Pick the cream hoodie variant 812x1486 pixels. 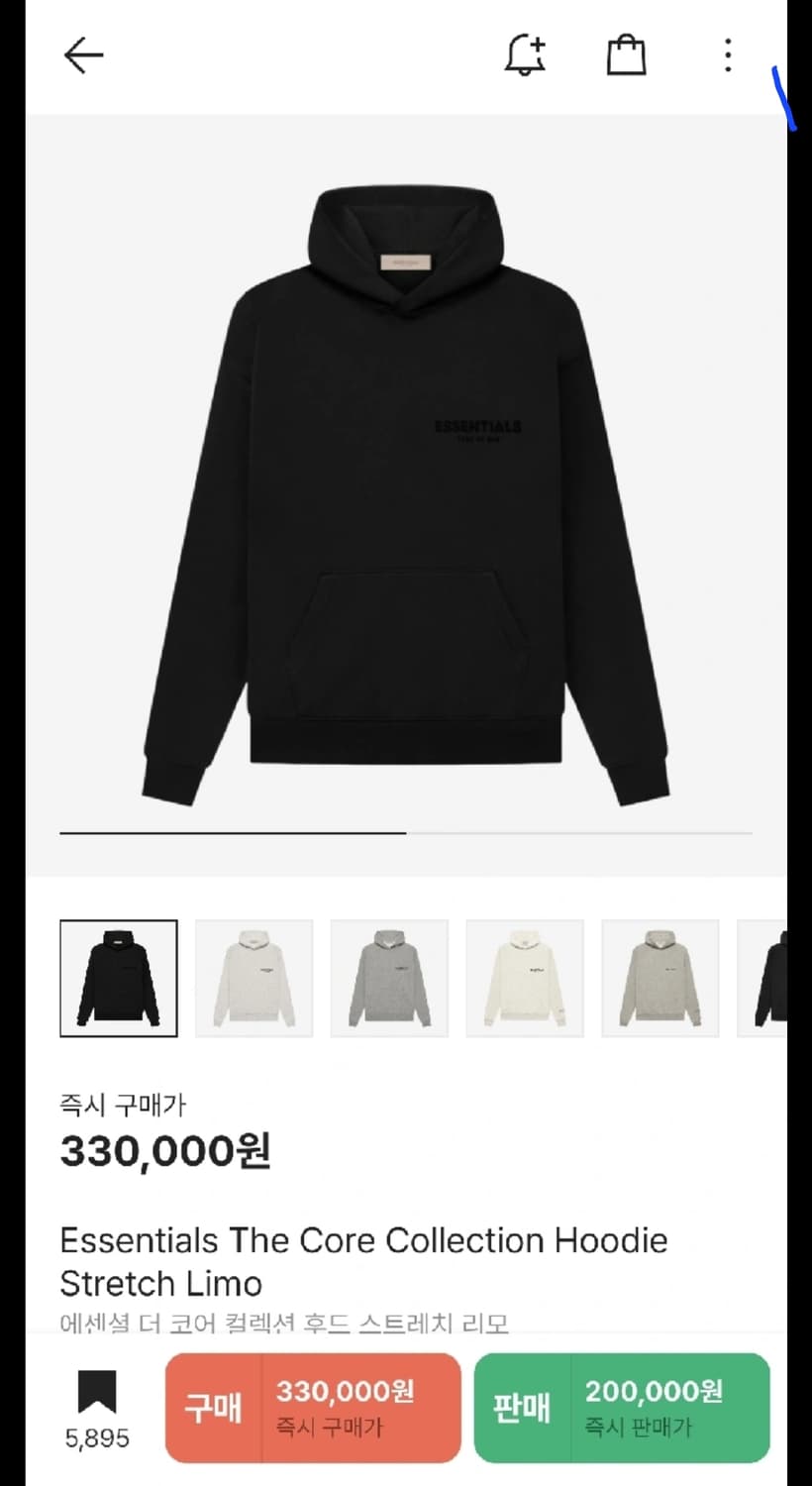pos(525,977)
